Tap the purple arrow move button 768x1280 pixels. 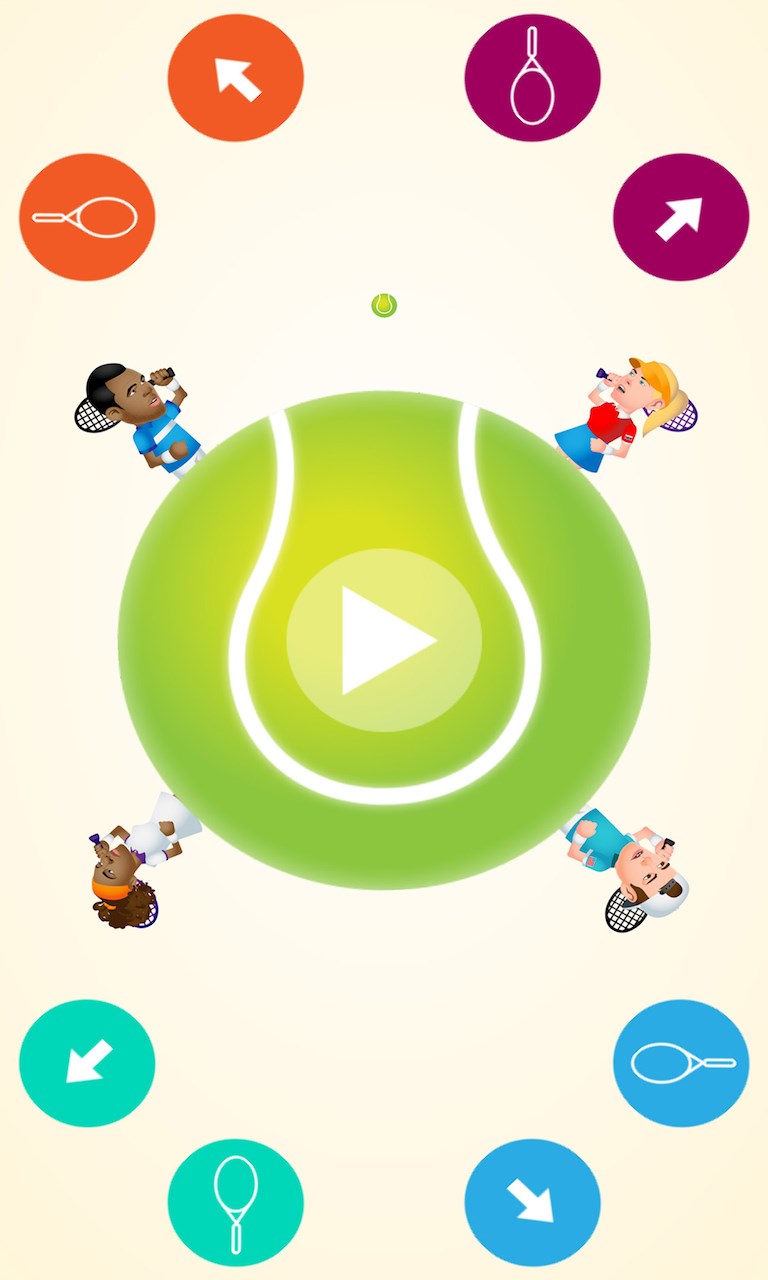[x=680, y=217]
